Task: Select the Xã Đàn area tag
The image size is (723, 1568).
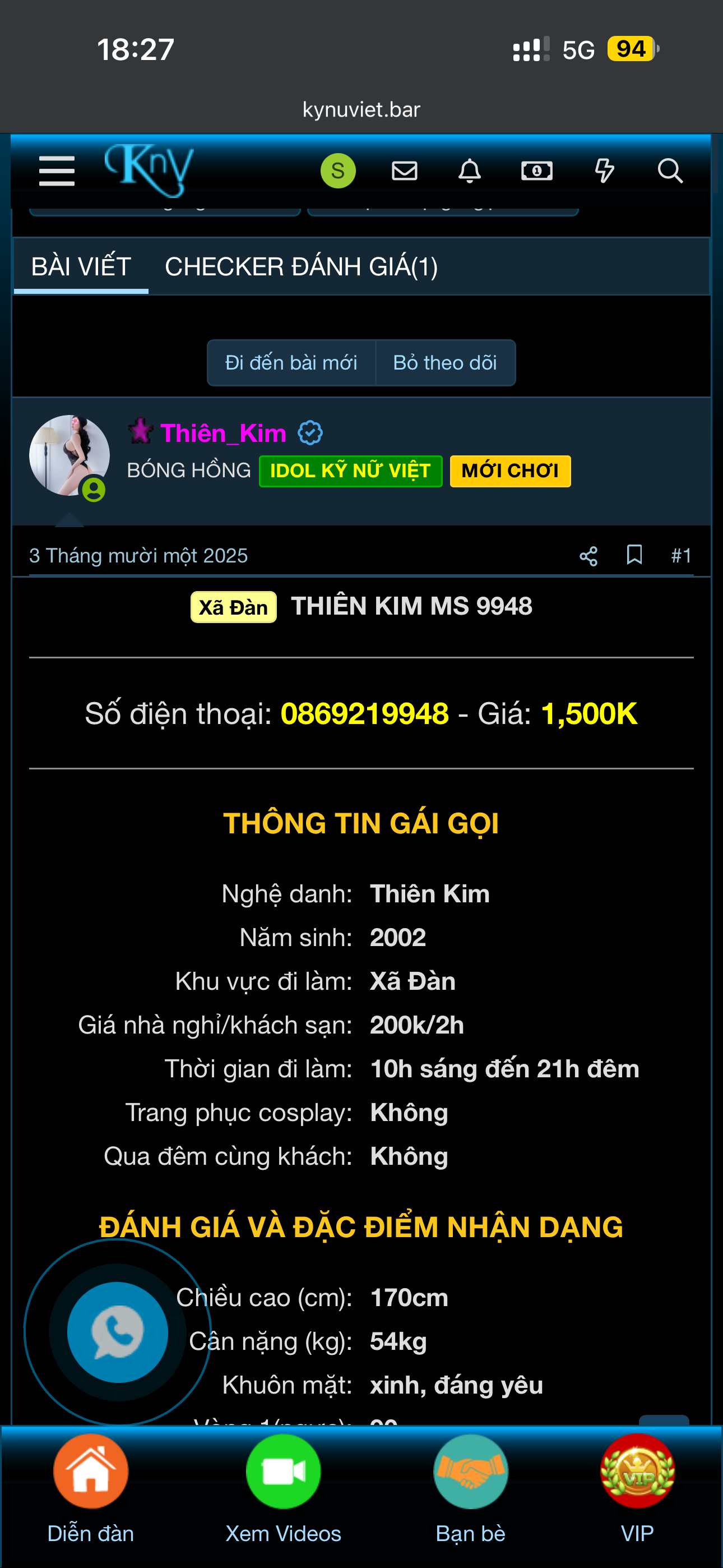Action: [233, 607]
